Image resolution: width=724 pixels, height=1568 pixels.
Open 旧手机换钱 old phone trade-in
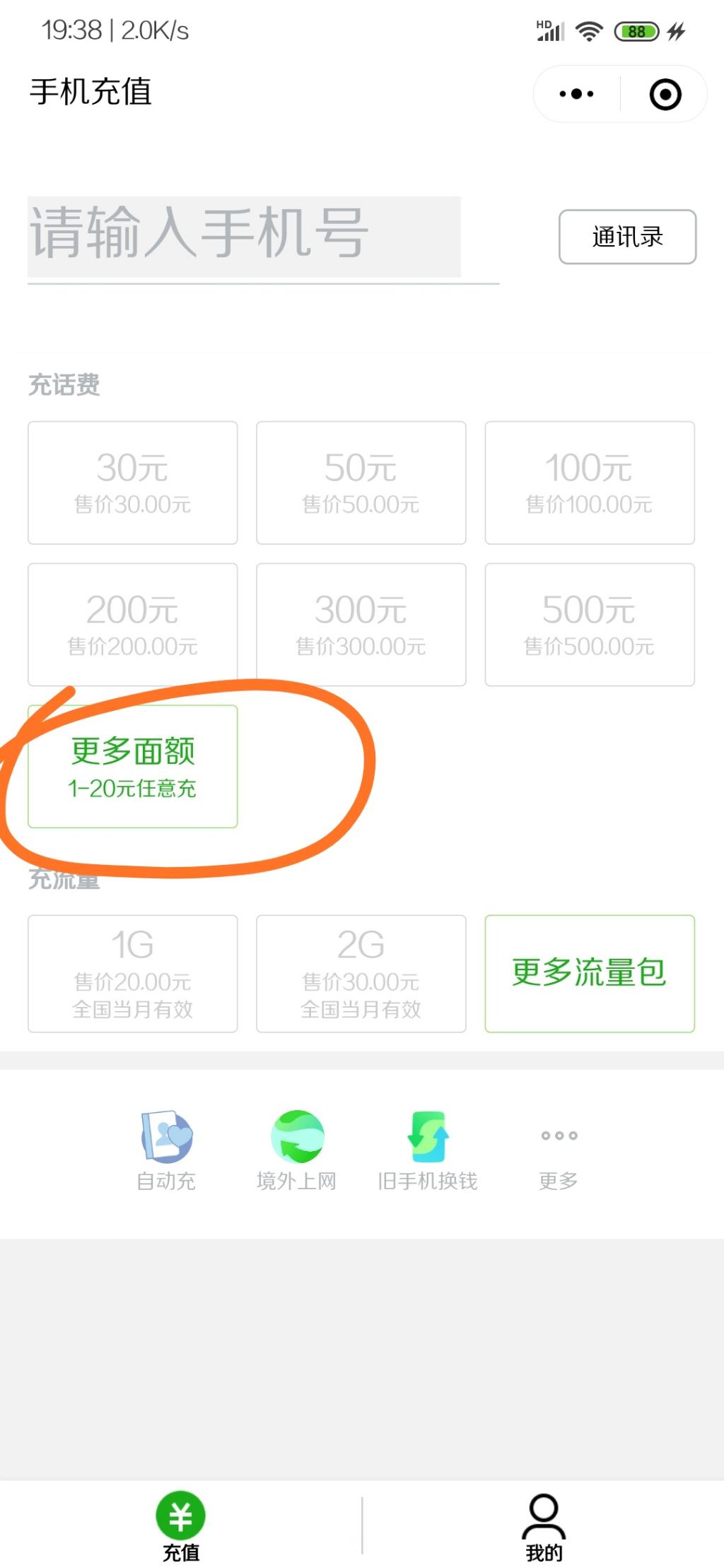(428, 1150)
